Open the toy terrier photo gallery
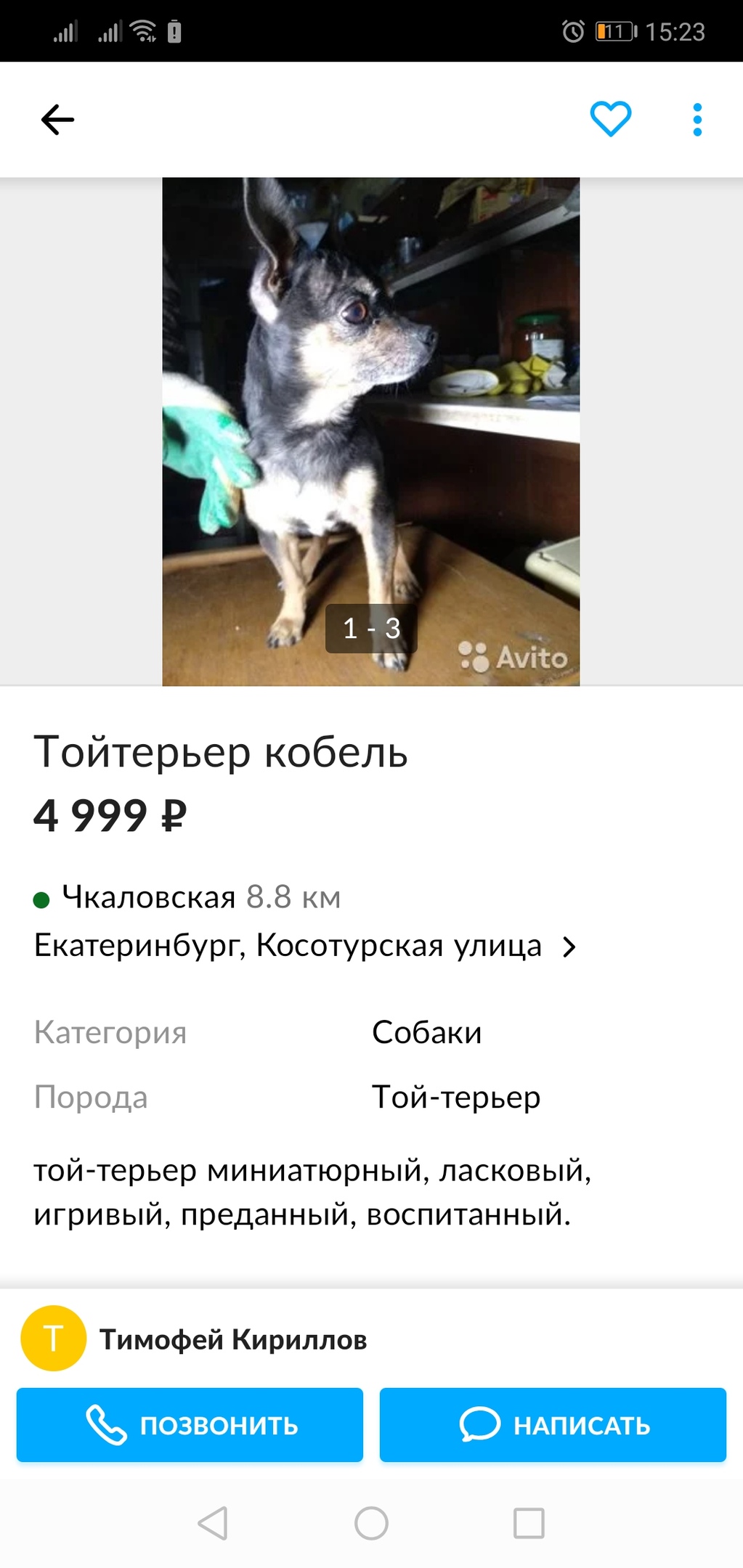The width and height of the screenshot is (743, 1568). point(370,431)
